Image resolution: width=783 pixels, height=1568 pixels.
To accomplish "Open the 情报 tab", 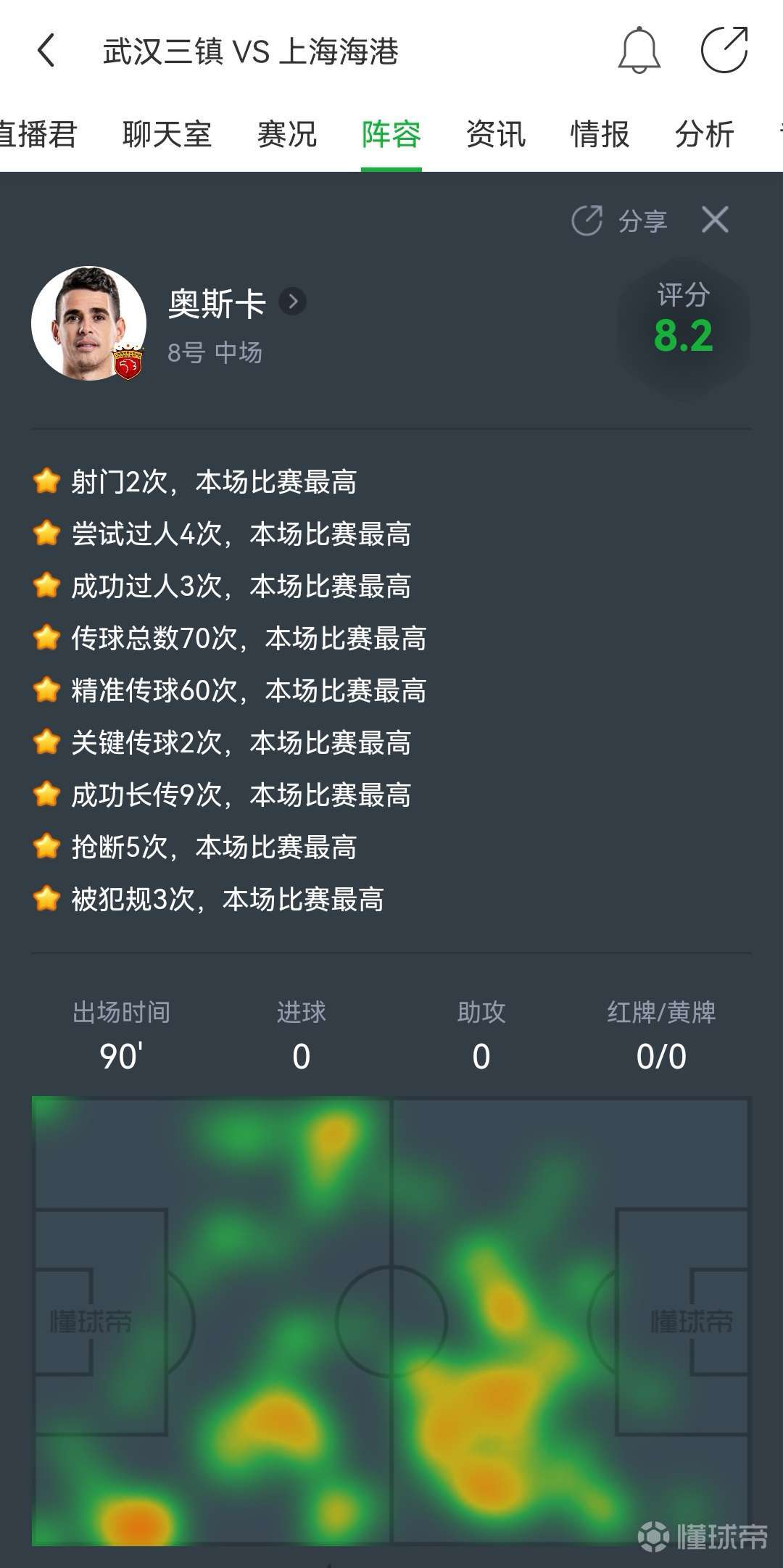I will (x=600, y=134).
